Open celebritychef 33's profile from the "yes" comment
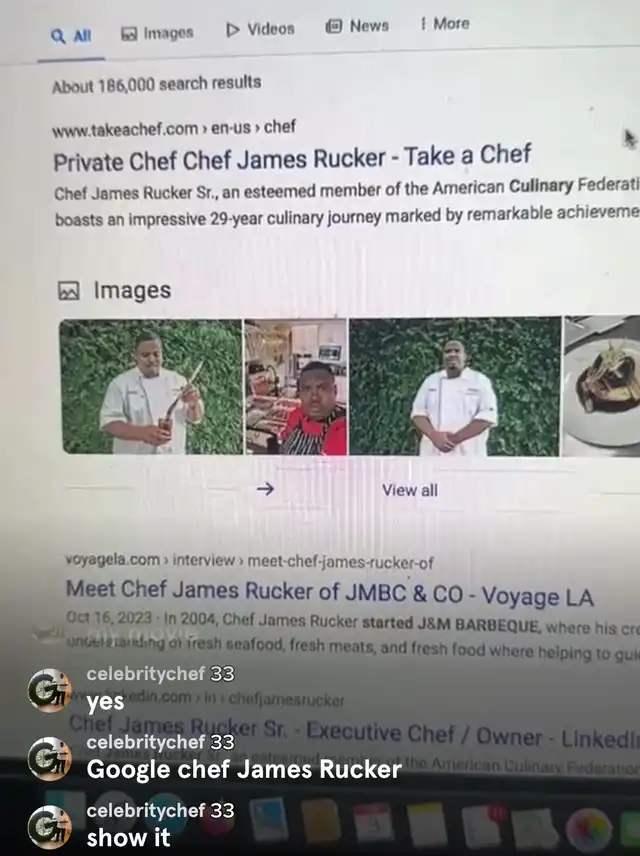Image resolution: width=640 pixels, height=856 pixels. (48, 689)
